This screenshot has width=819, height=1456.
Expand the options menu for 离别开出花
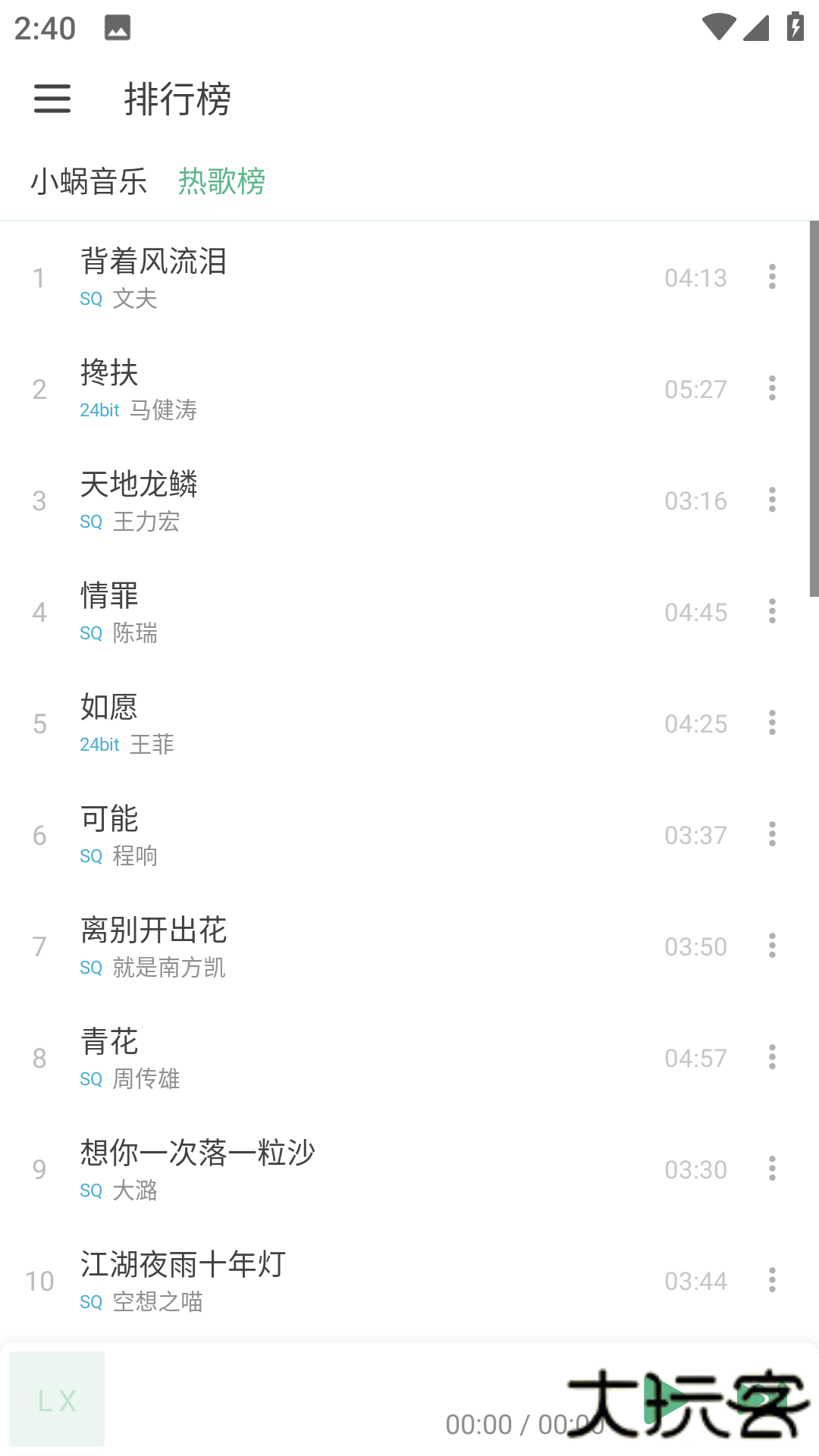(772, 946)
